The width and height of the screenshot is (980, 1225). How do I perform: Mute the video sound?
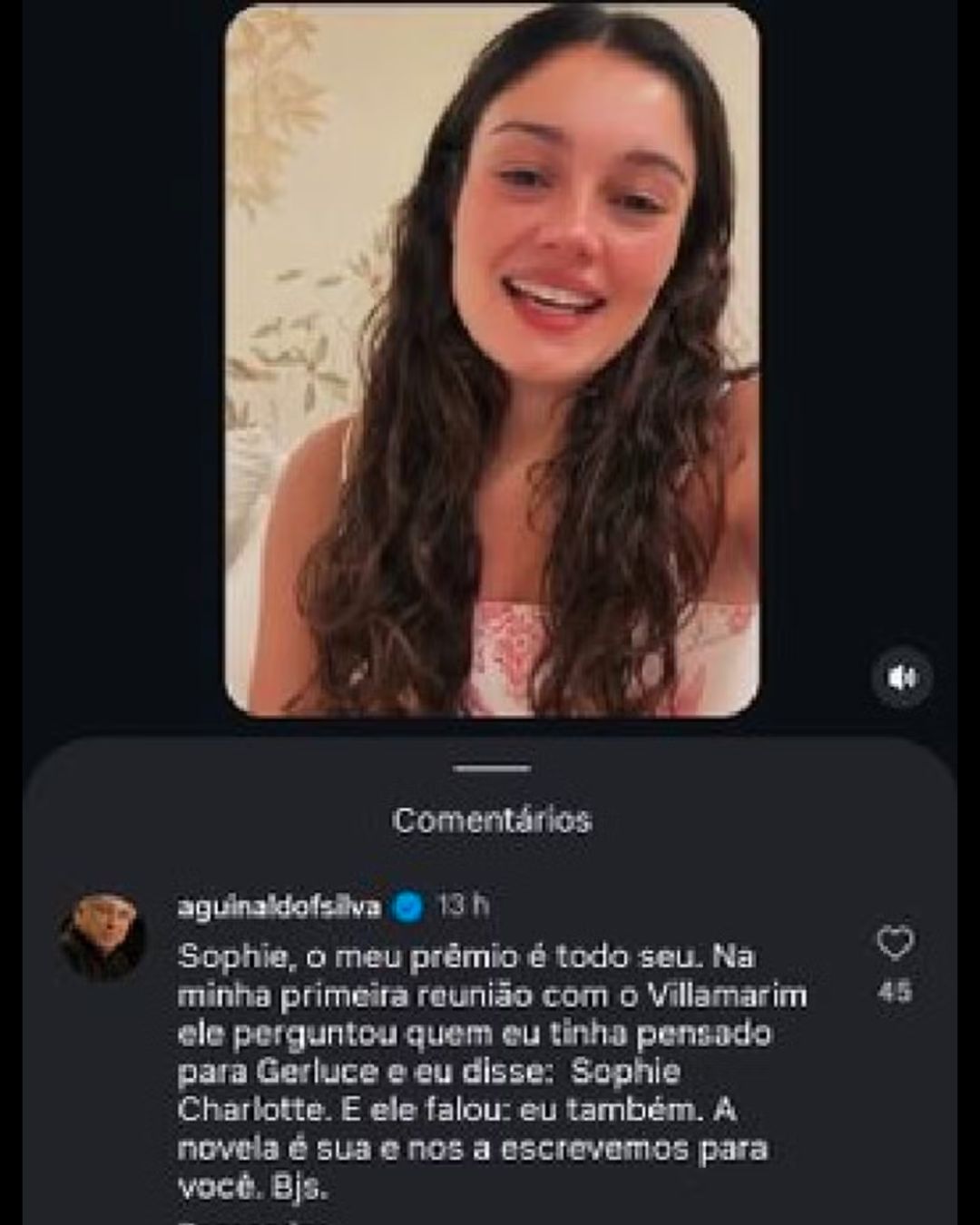coord(902,678)
